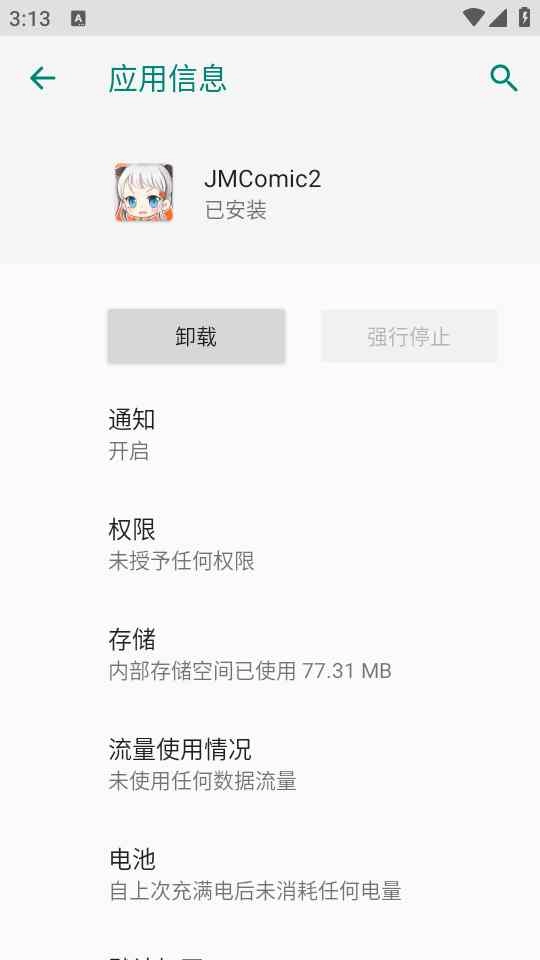This screenshot has width=540, height=960.
Task: Tap the 卸载 uninstall button
Action: click(197, 336)
